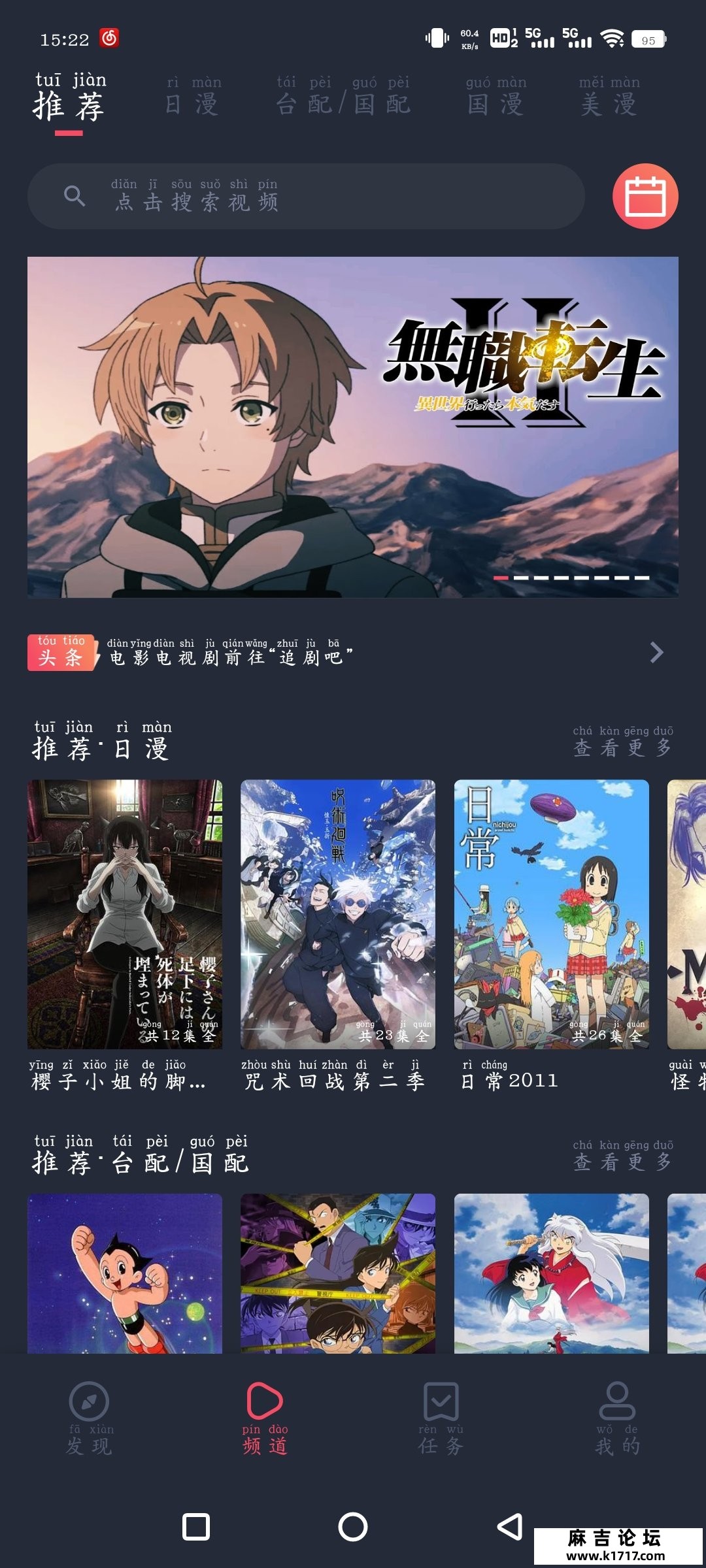Screen dimensions: 706x1568
Task: Tap the system back button
Action: (x=510, y=1527)
